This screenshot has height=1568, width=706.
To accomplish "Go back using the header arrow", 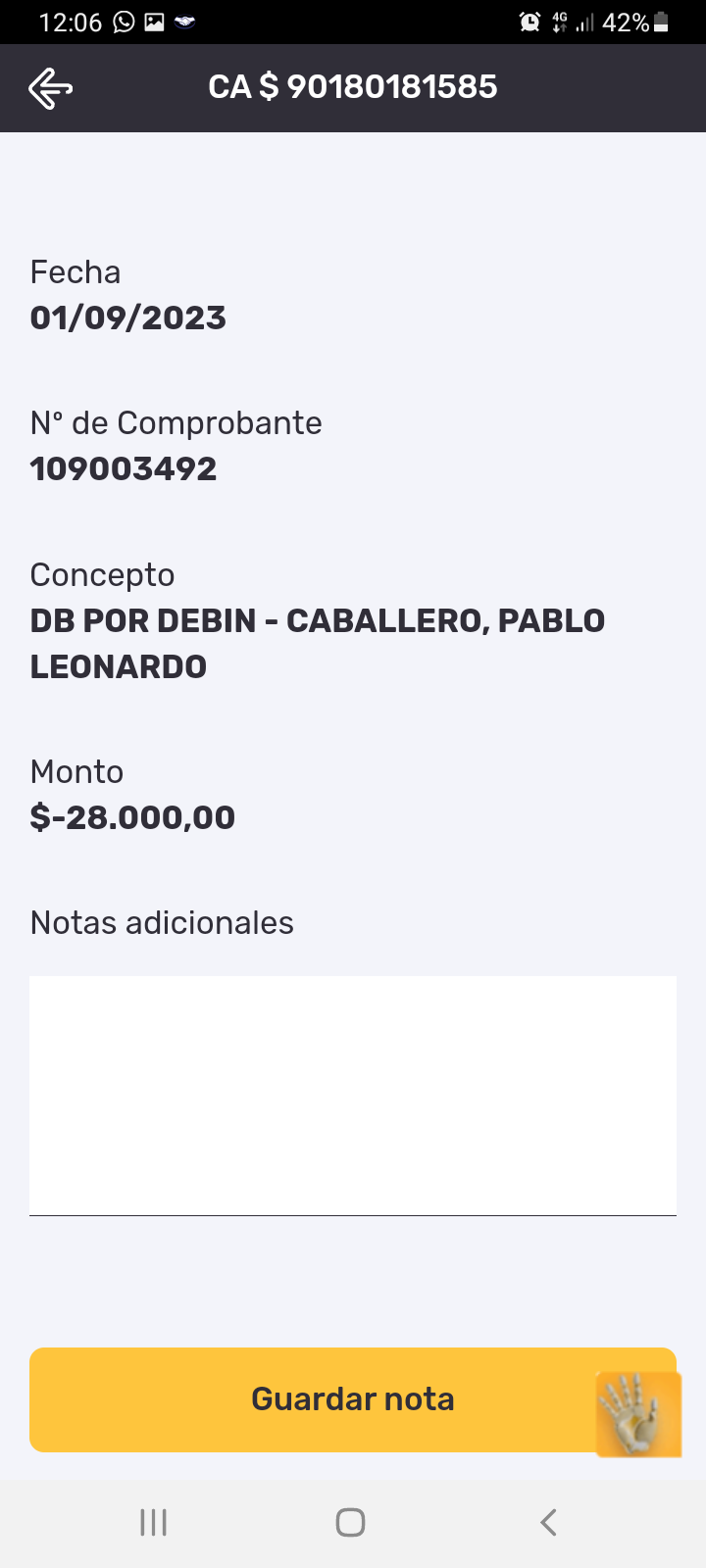I will point(51,88).
